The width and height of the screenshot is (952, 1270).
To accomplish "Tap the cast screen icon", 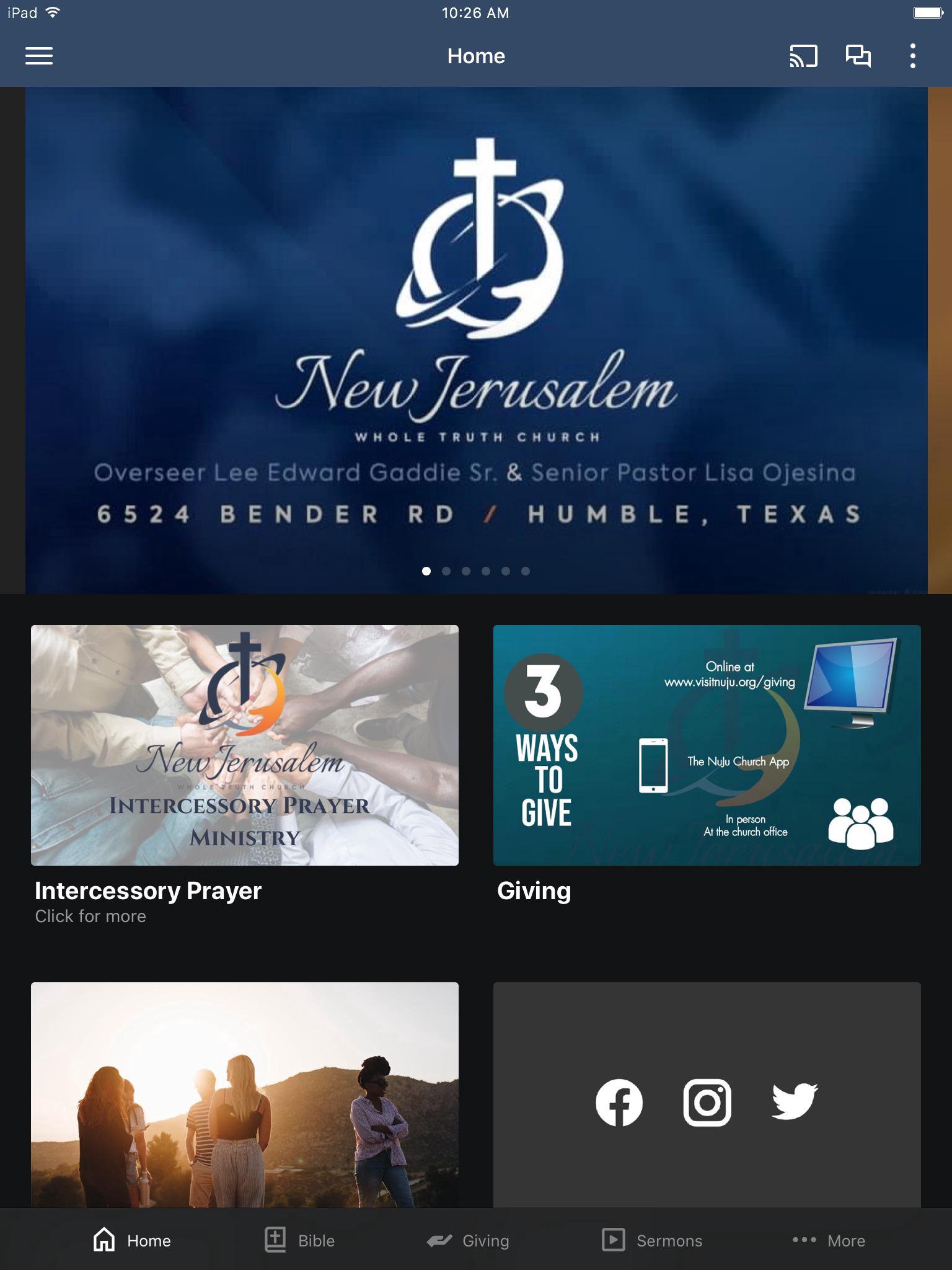I will pyautogui.click(x=803, y=56).
